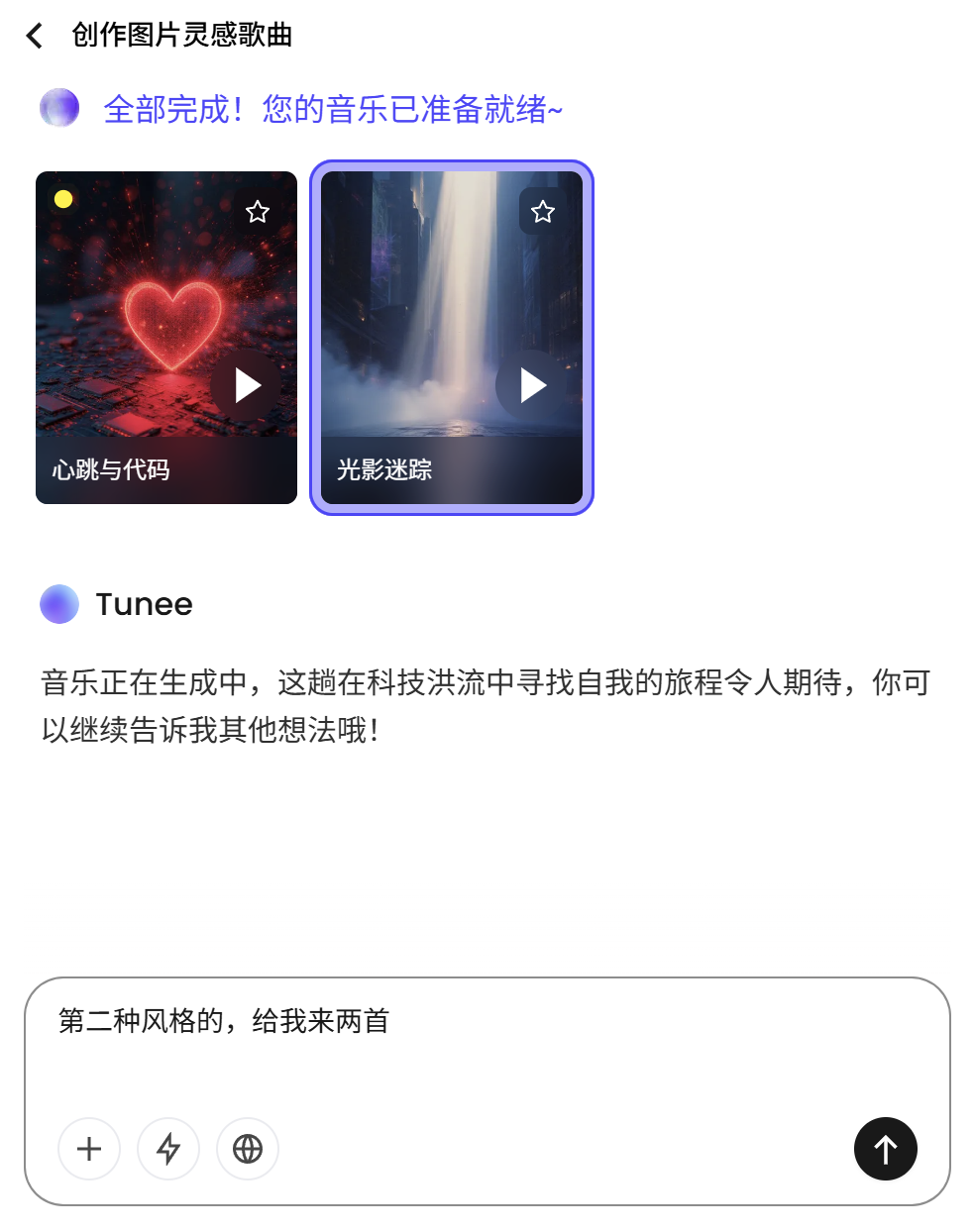Play the song 心跳与代码
This screenshot has height=1232, width=975.
coord(247,385)
